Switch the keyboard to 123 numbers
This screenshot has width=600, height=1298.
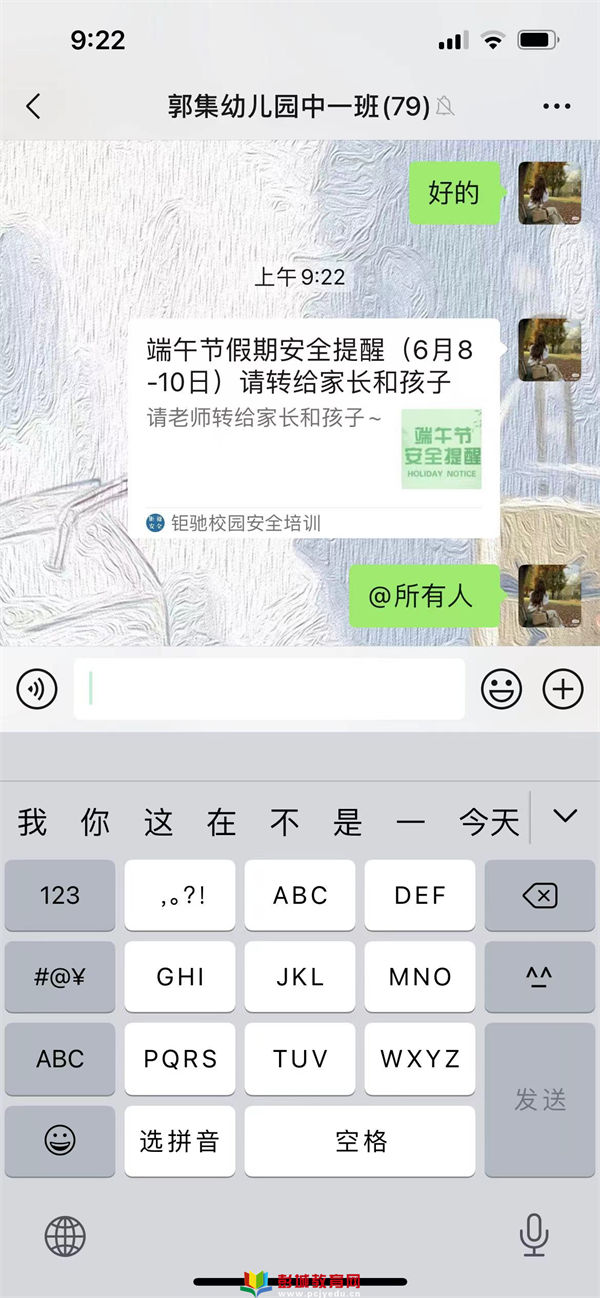tap(60, 896)
